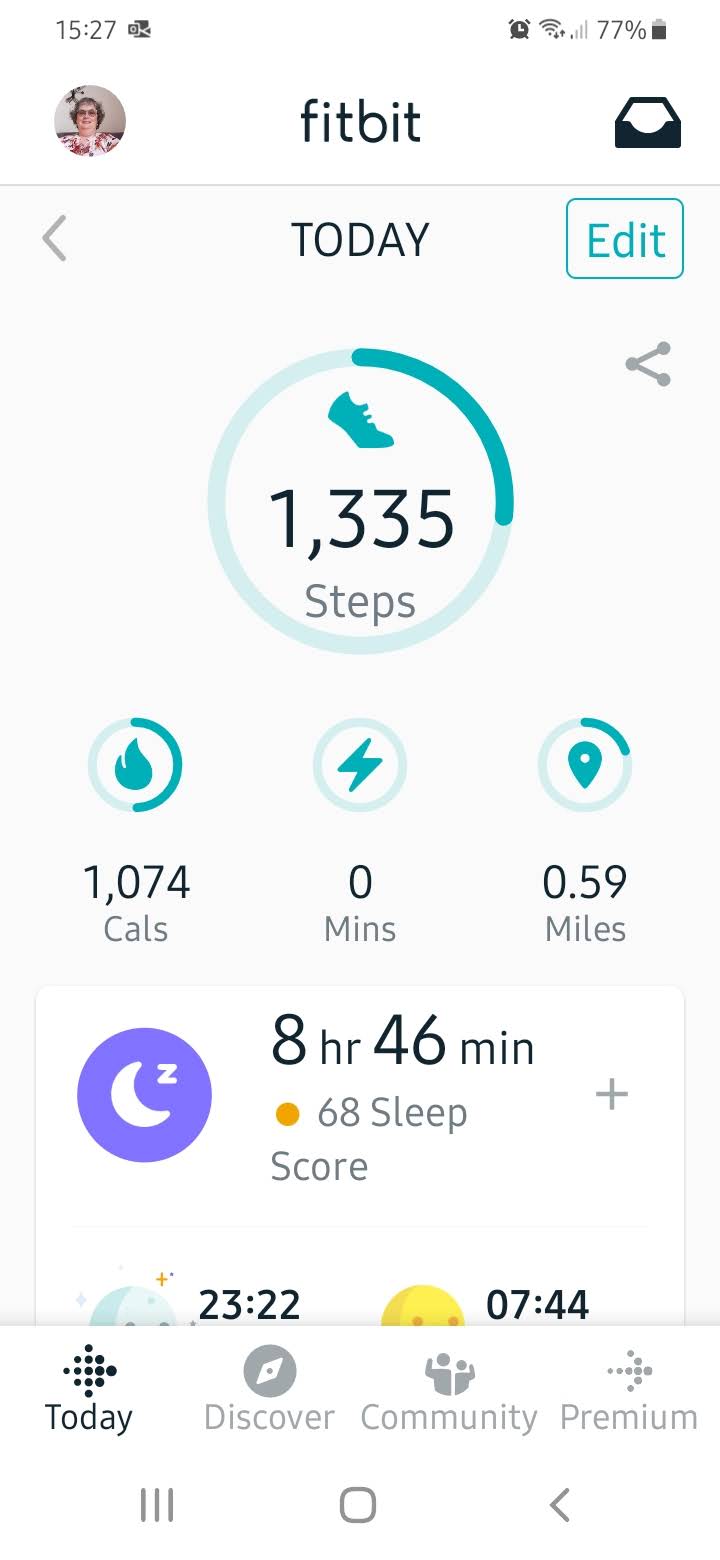Switch to the Community tab
720x1560 pixels.
[x=449, y=1389]
